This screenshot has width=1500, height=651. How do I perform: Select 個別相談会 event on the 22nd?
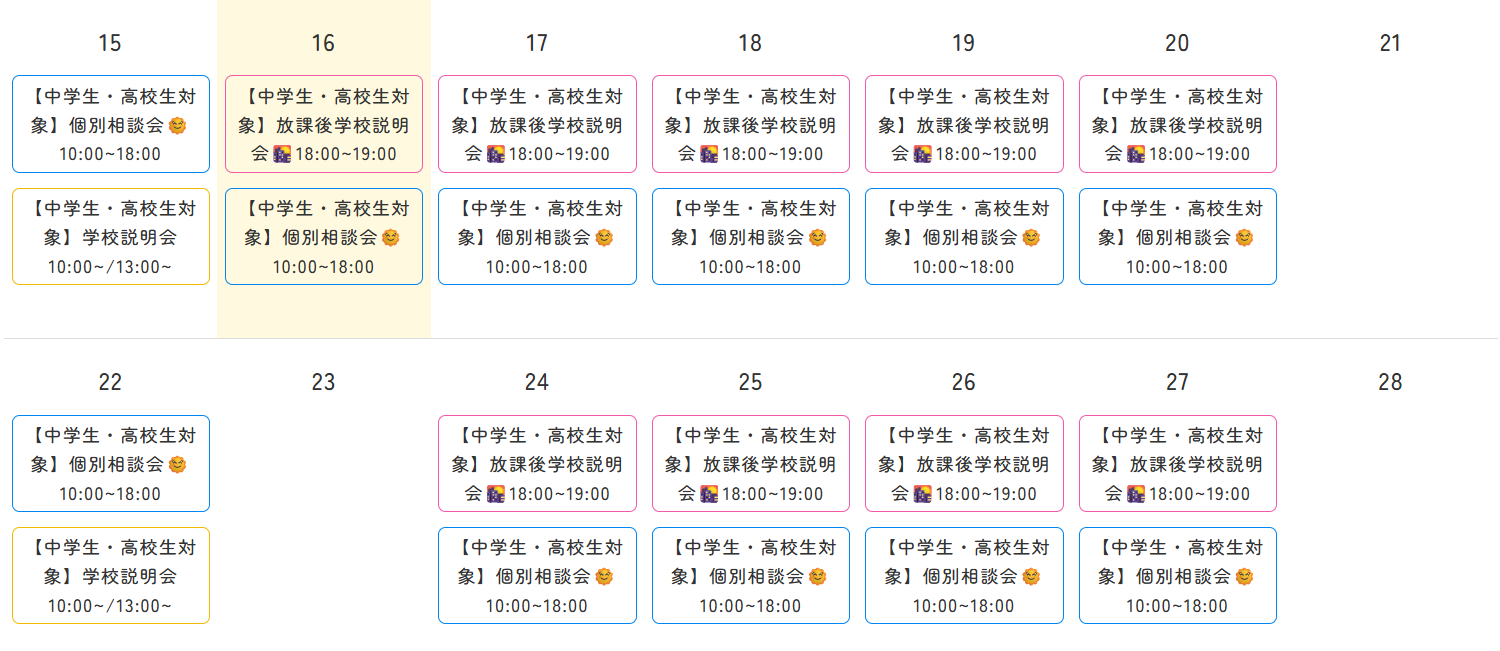(110, 463)
